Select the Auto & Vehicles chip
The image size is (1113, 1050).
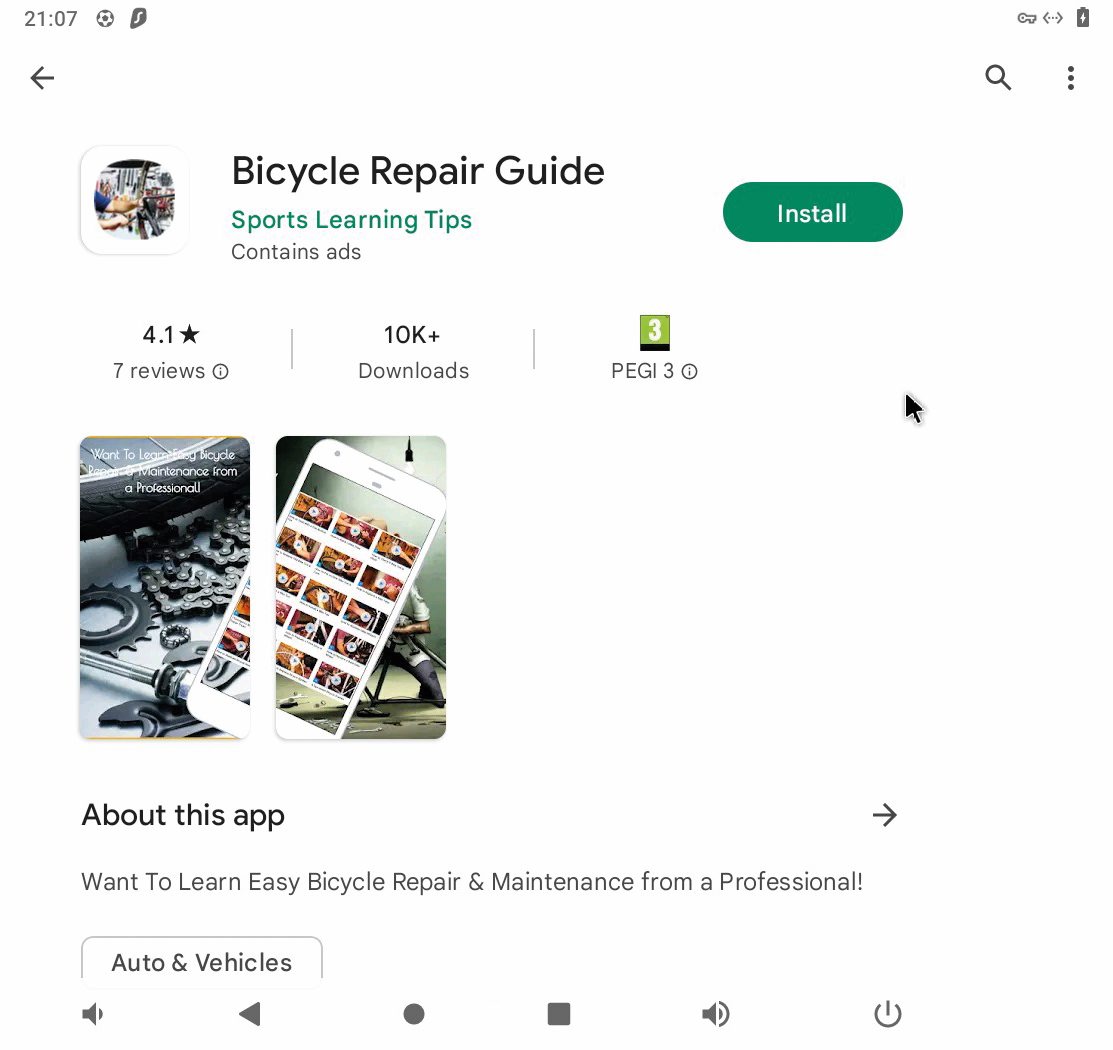pyautogui.click(x=201, y=961)
